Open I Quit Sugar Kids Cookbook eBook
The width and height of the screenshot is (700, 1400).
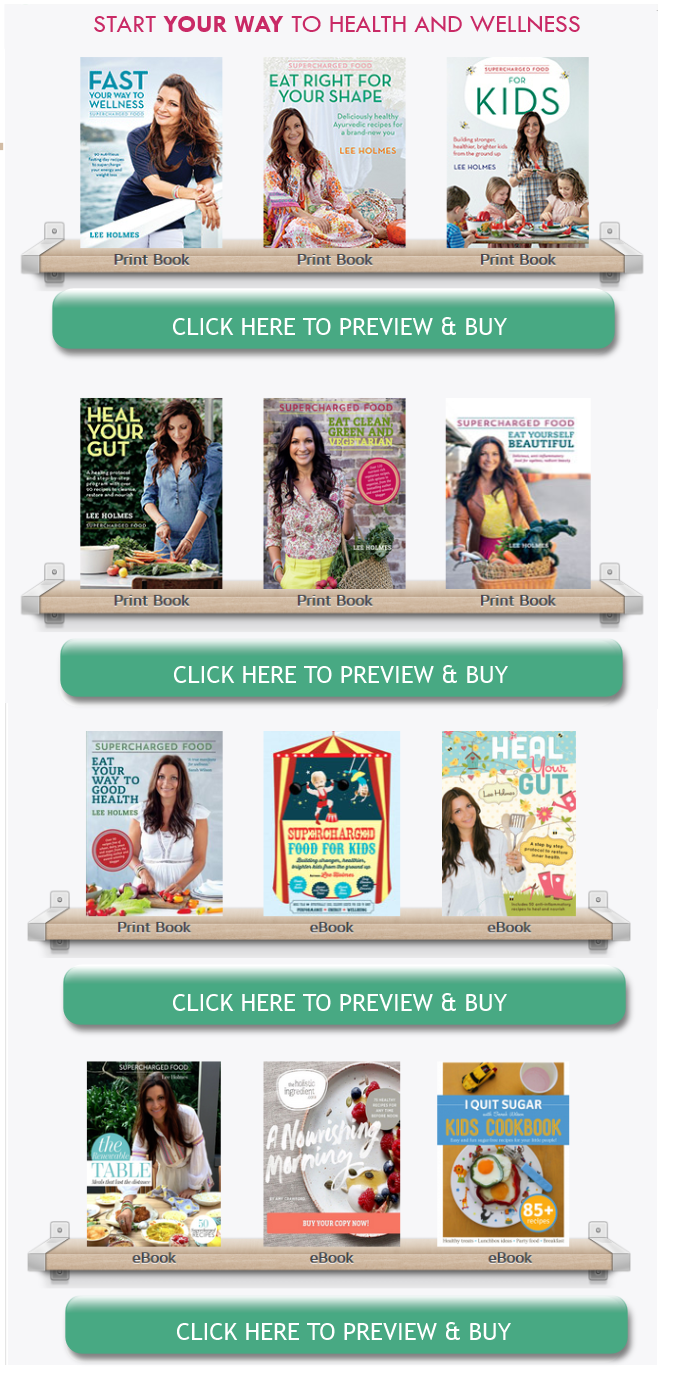[504, 1153]
